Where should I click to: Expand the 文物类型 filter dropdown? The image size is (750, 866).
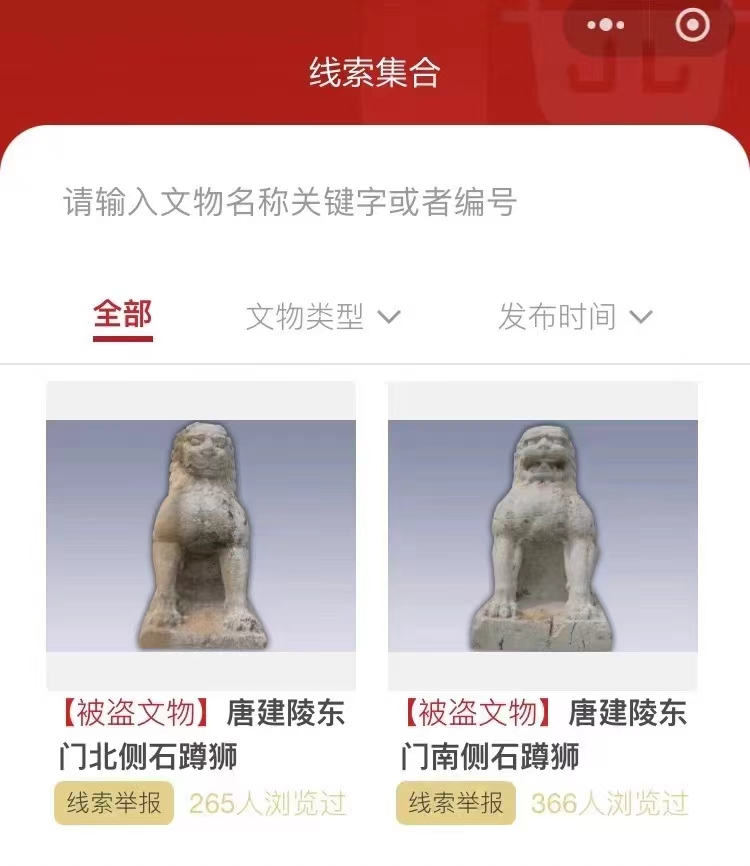(323, 317)
